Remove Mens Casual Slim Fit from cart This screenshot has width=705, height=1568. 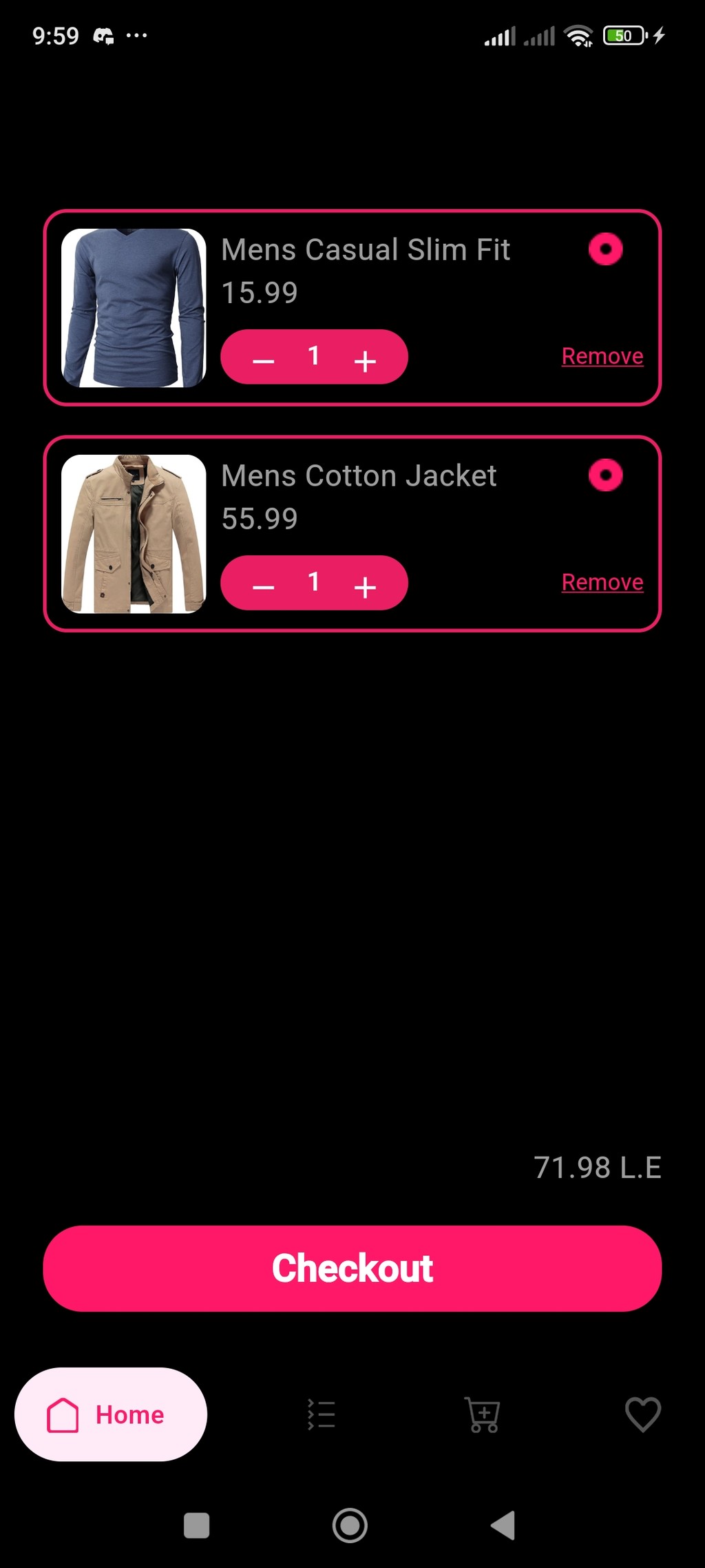click(x=602, y=356)
